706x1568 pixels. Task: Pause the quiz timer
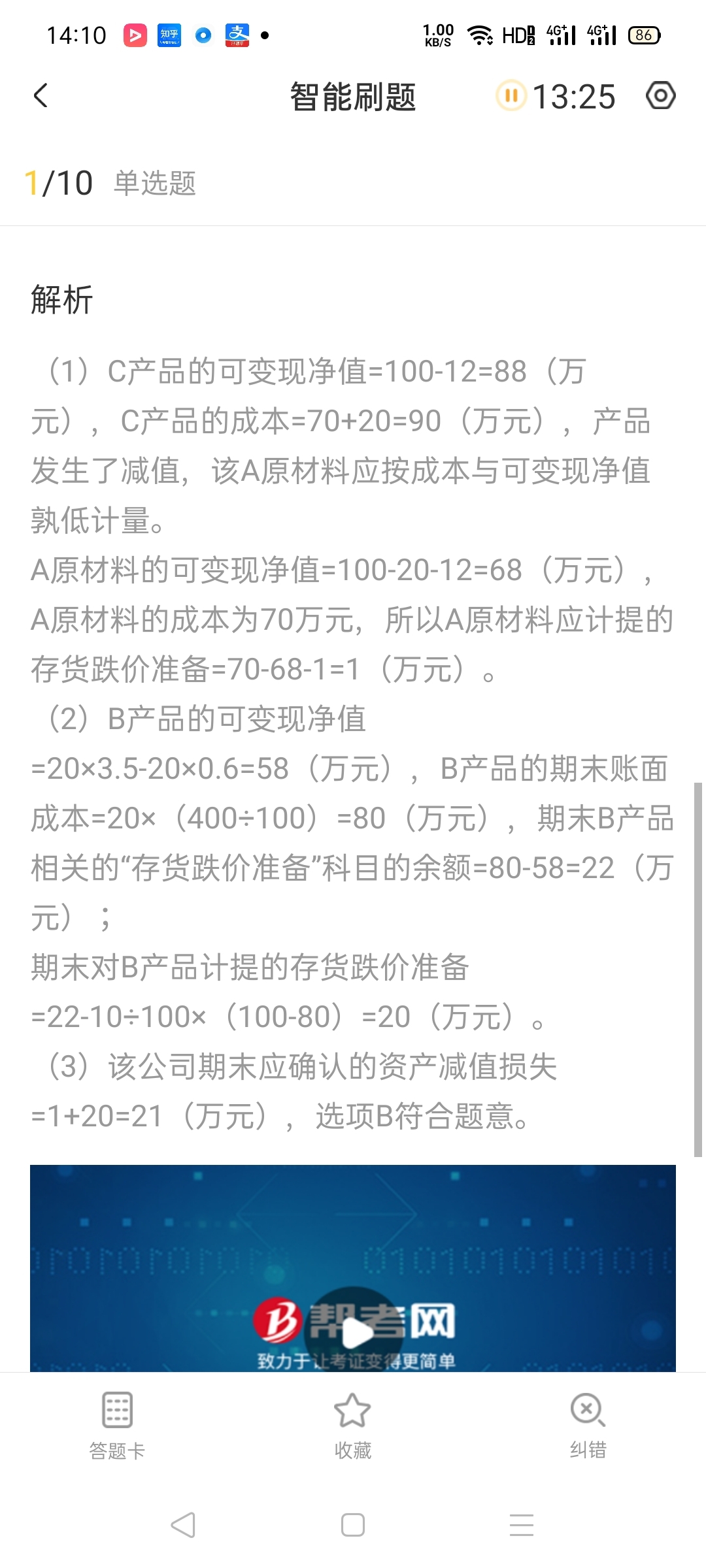click(x=511, y=96)
